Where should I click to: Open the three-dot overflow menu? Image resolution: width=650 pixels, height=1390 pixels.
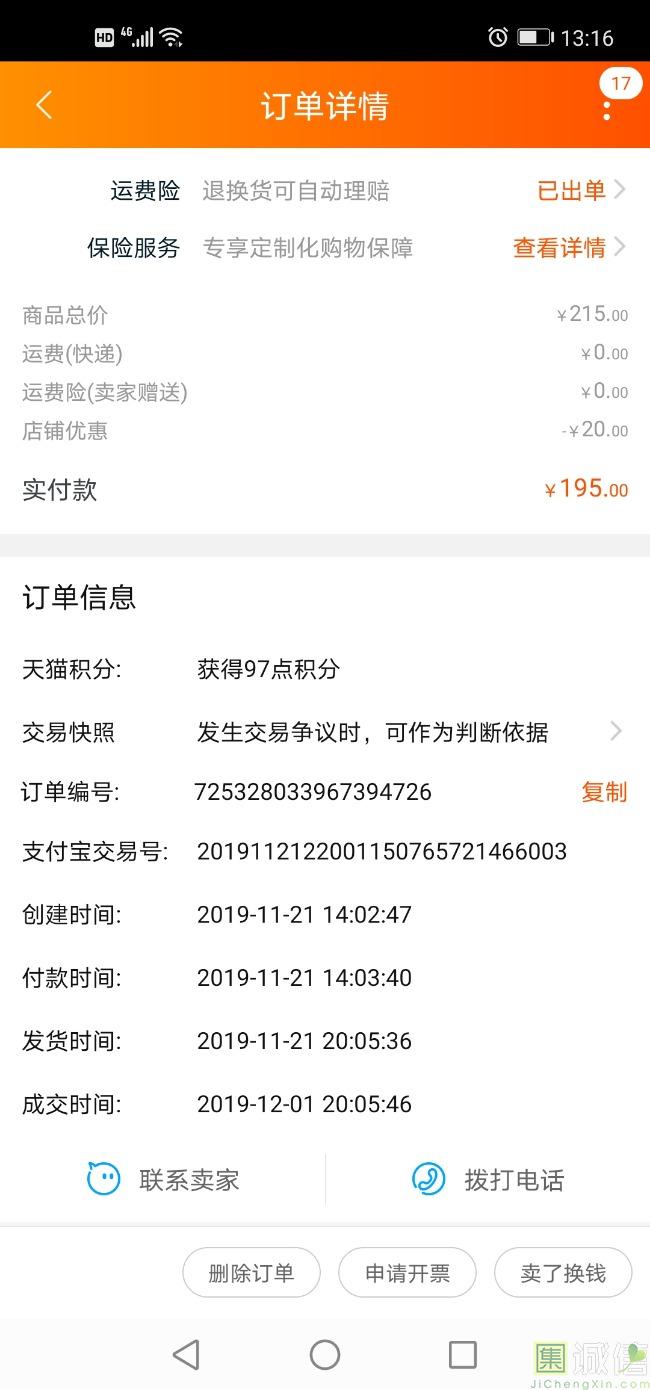coord(607,108)
